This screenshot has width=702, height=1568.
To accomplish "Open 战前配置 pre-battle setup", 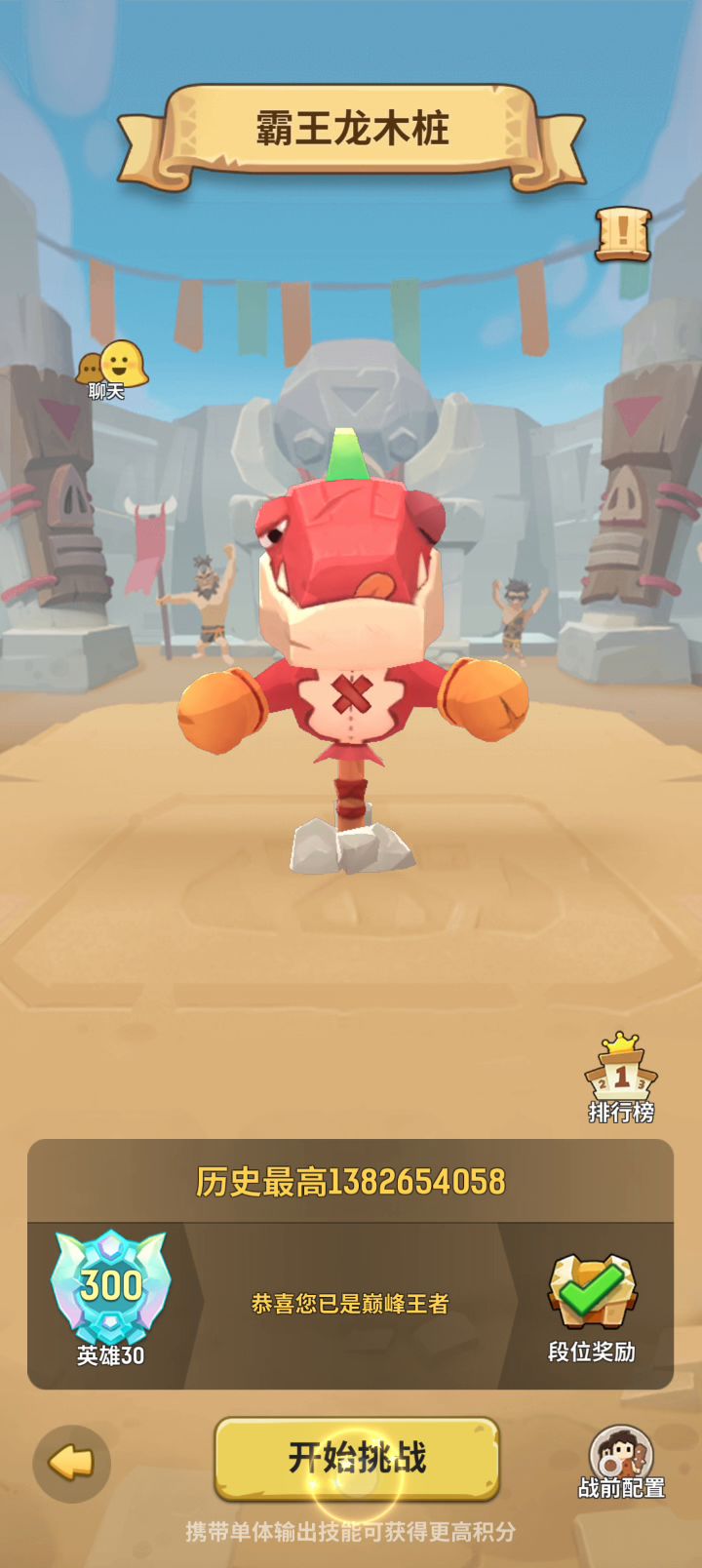I will pyautogui.click(x=621, y=1463).
